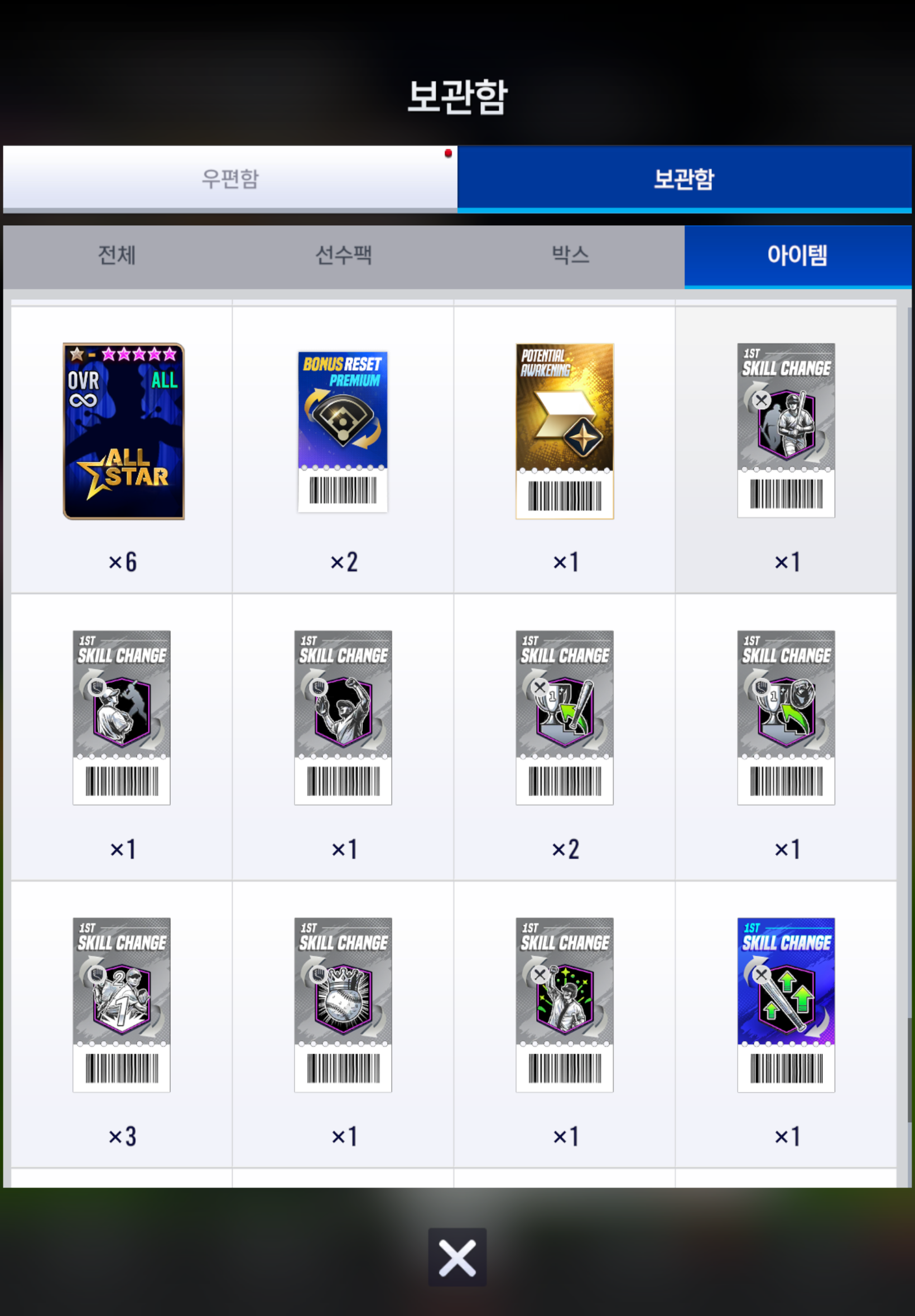Choose the blue 1st Skill Change ticket
915x1316 pixels.
click(x=786, y=1004)
